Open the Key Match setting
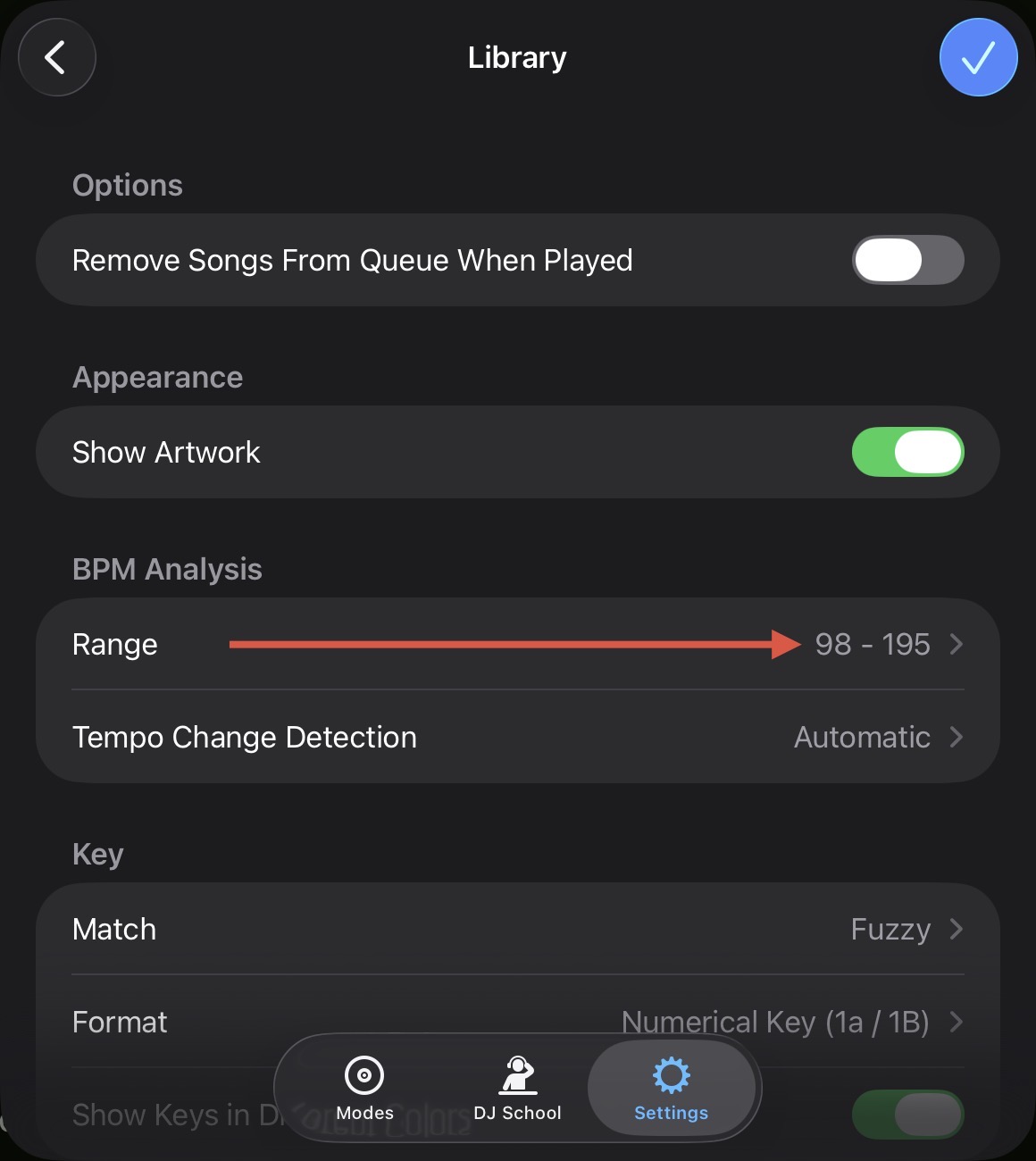The image size is (1036, 1161). pos(518,929)
